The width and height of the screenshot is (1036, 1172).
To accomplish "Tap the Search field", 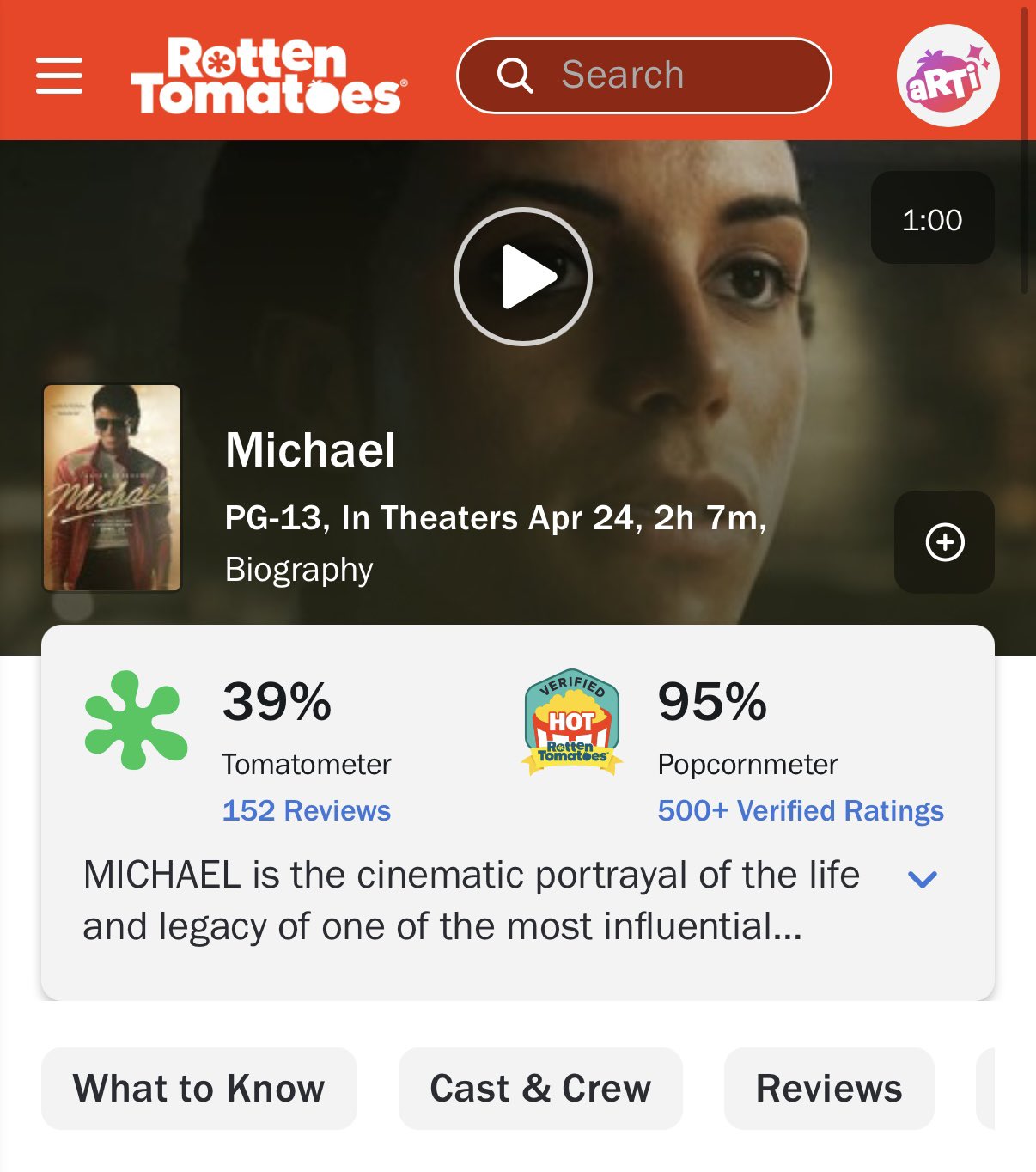I will (x=644, y=76).
